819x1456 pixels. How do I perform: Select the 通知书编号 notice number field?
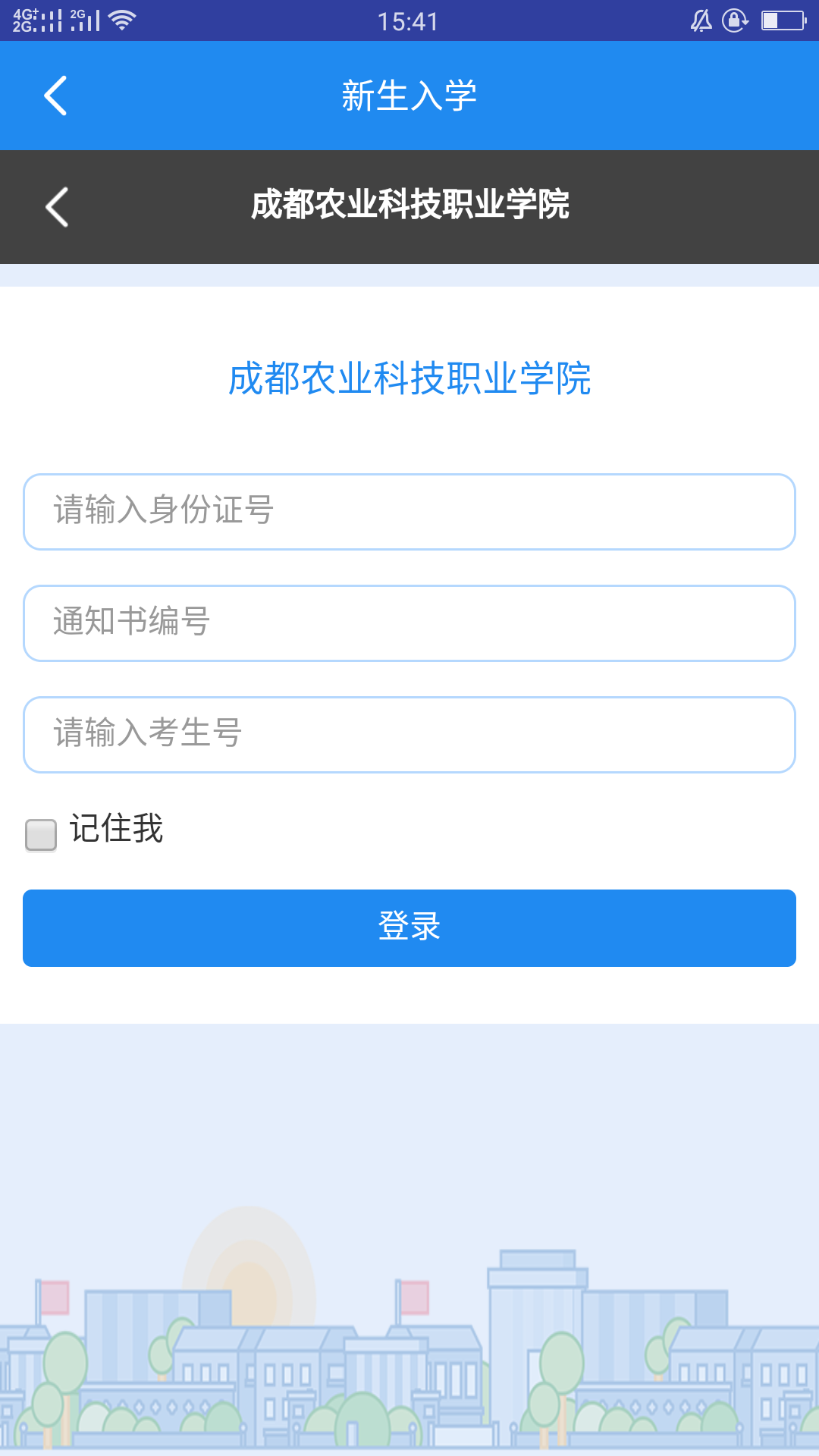(409, 623)
